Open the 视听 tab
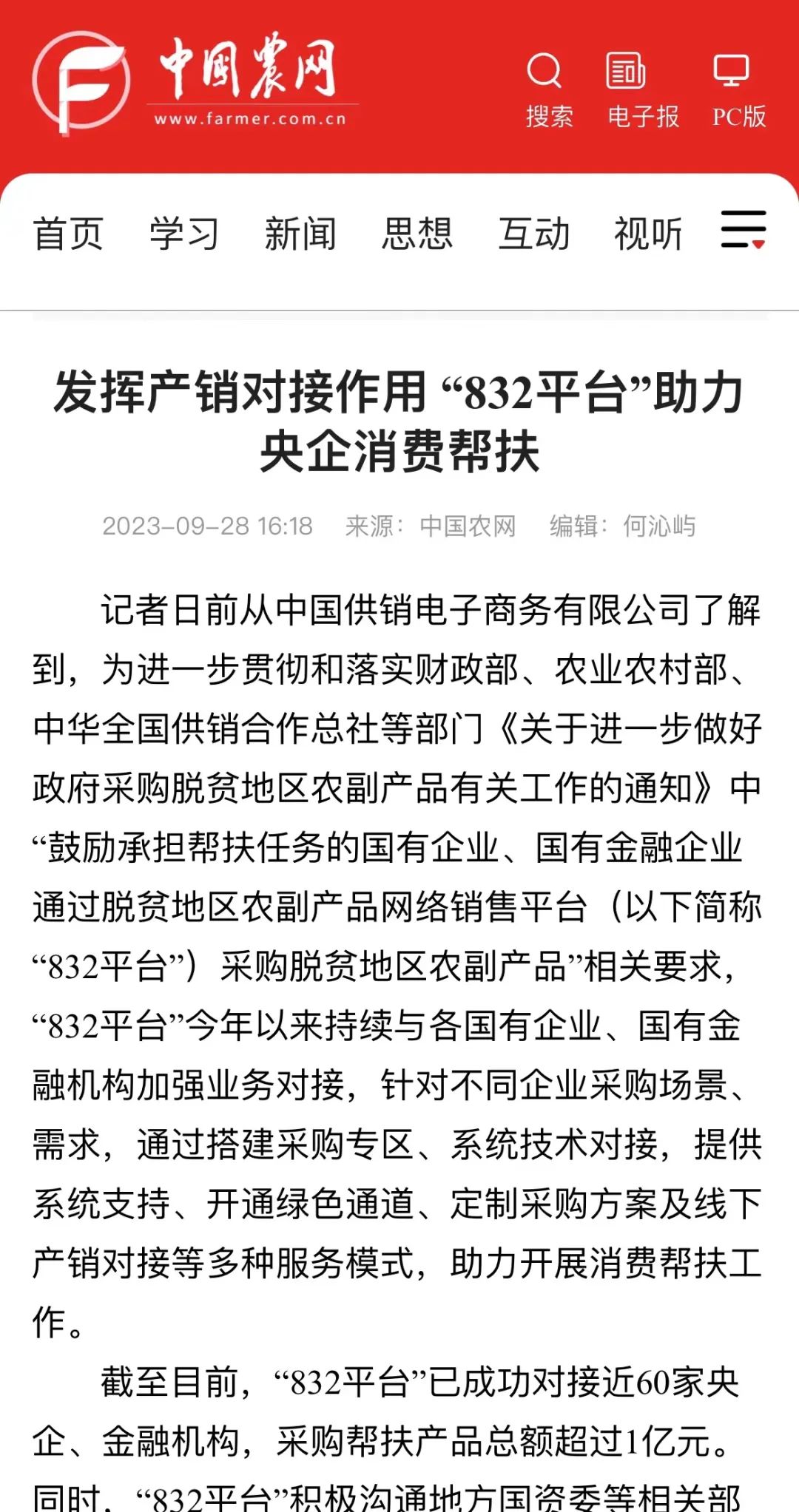Viewport: 799px width, 1512px height. point(648,234)
